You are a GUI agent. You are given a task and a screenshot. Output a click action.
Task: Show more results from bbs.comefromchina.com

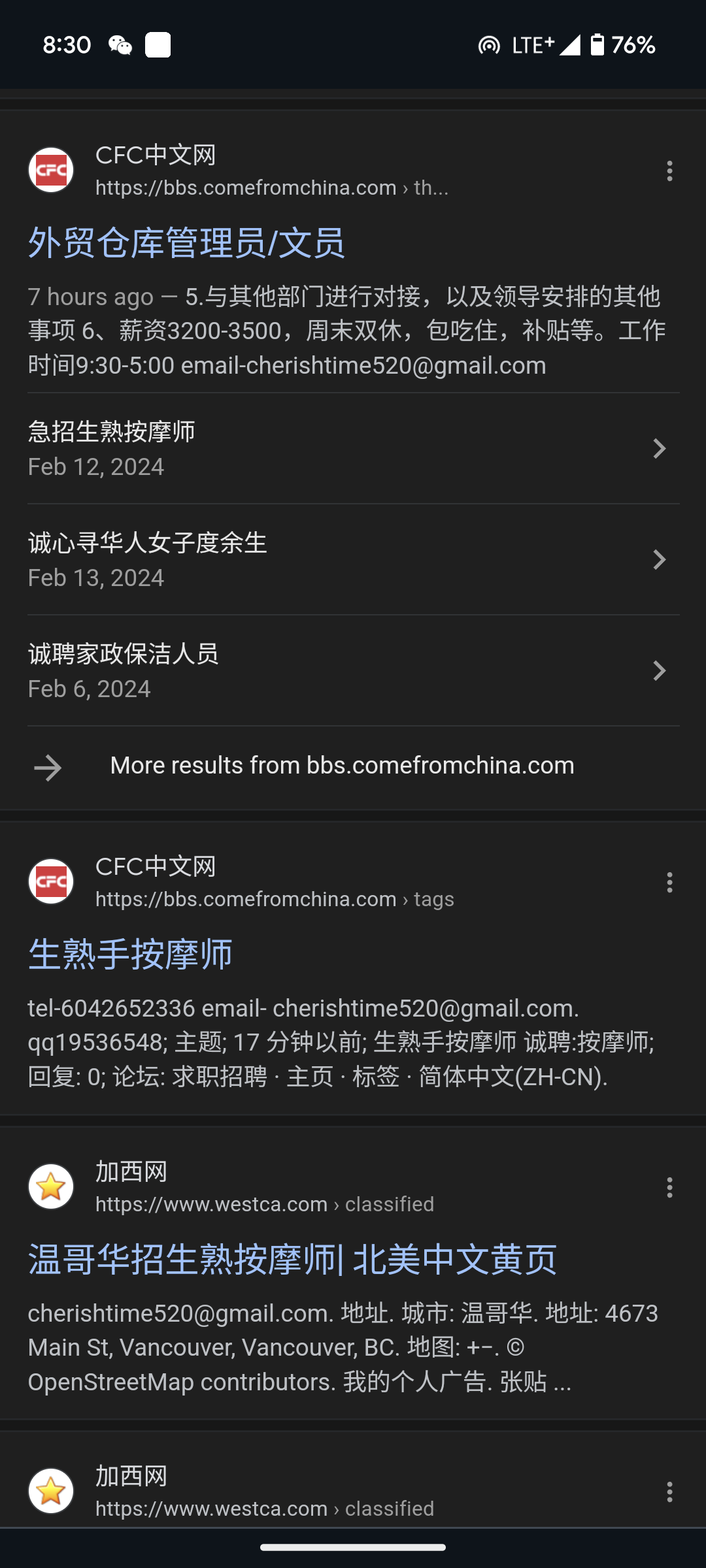[341, 766]
